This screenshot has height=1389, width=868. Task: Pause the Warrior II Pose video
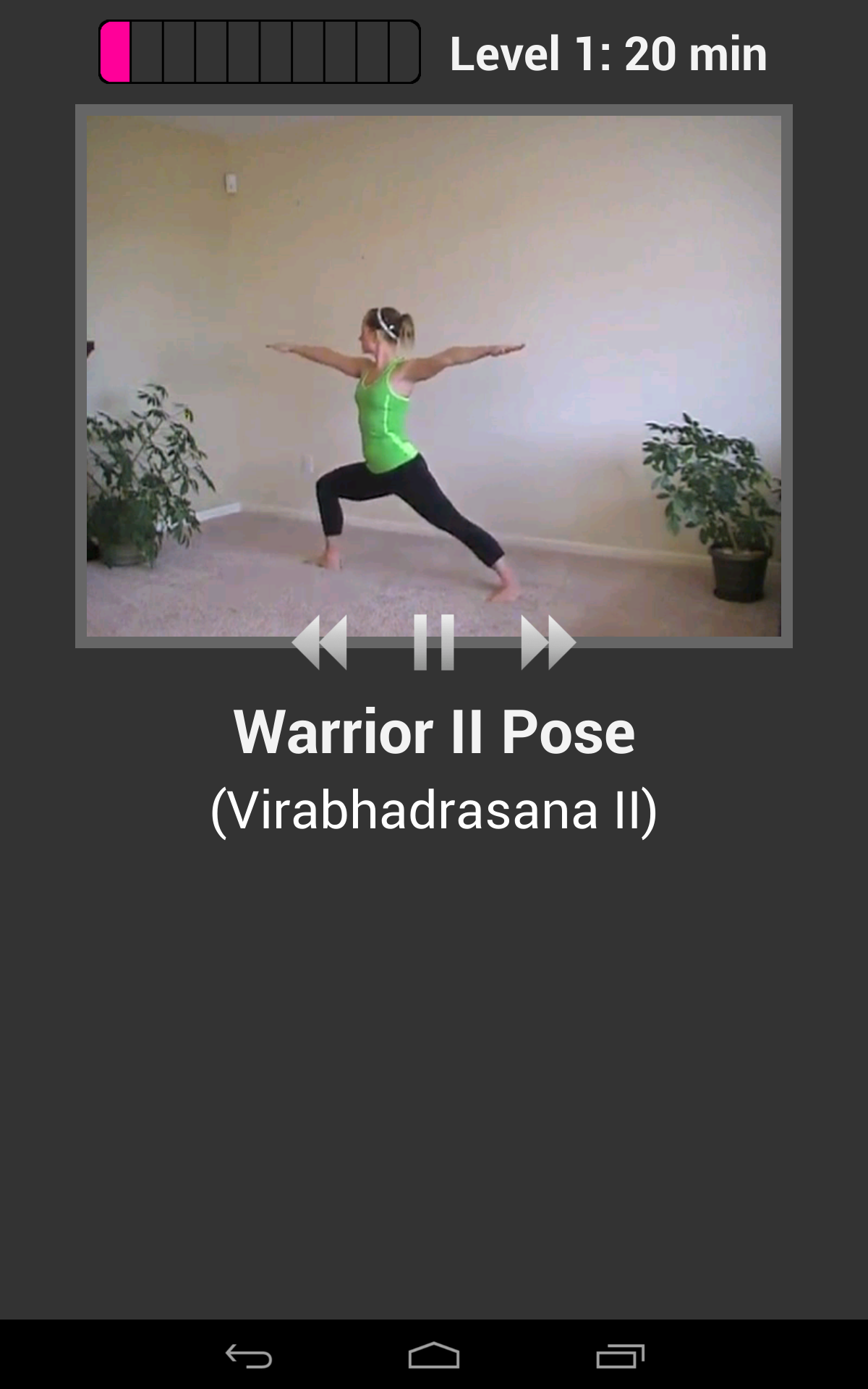click(x=434, y=642)
